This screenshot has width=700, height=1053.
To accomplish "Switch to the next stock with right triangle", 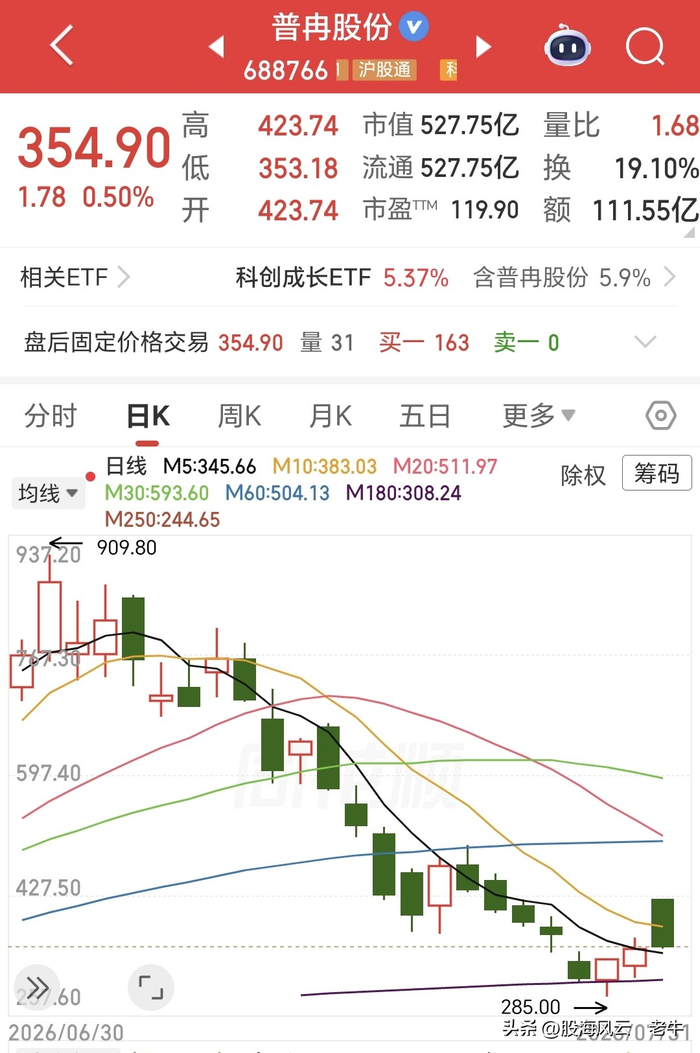I will (x=483, y=46).
